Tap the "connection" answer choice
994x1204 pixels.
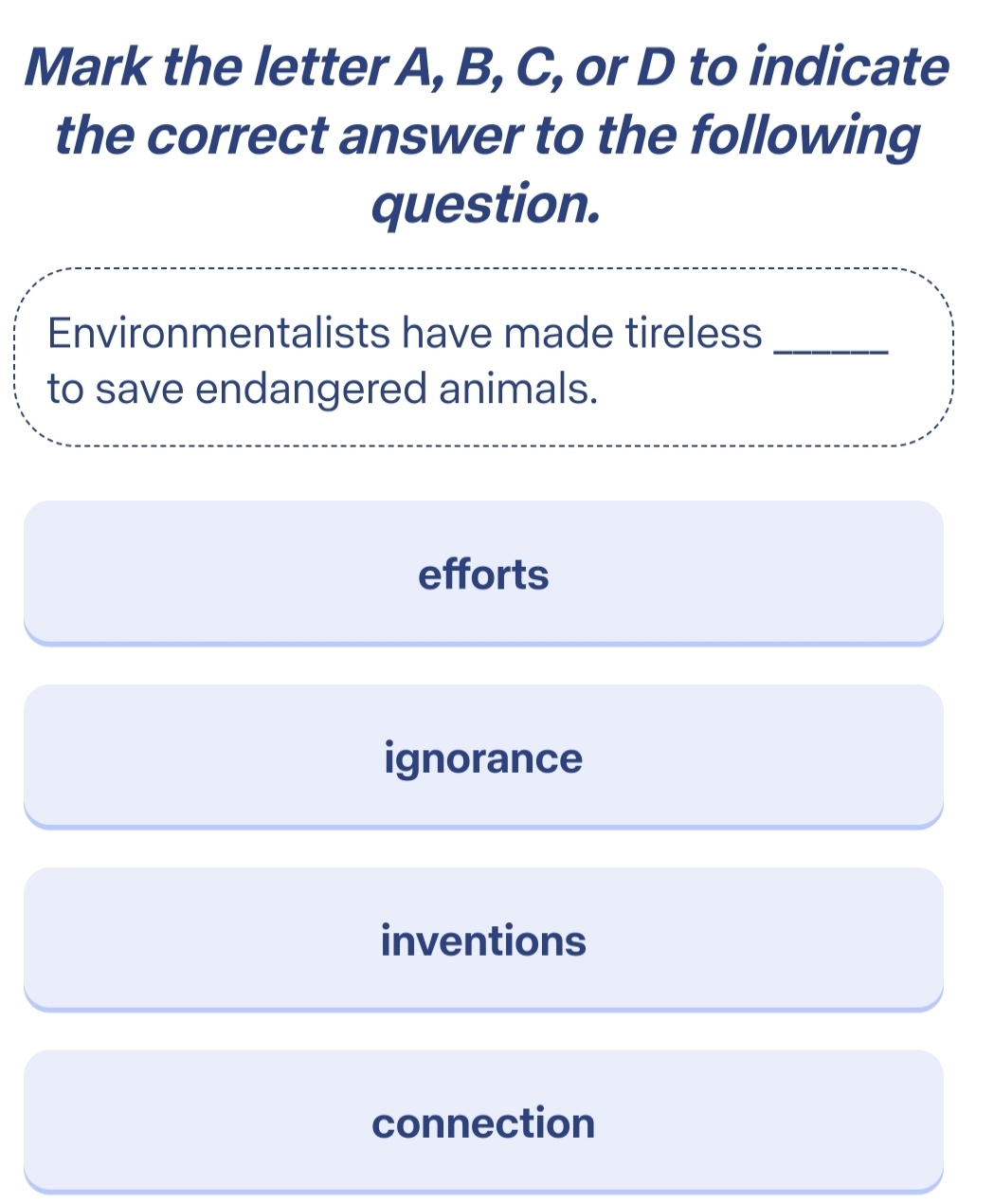[x=483, y=1122]
